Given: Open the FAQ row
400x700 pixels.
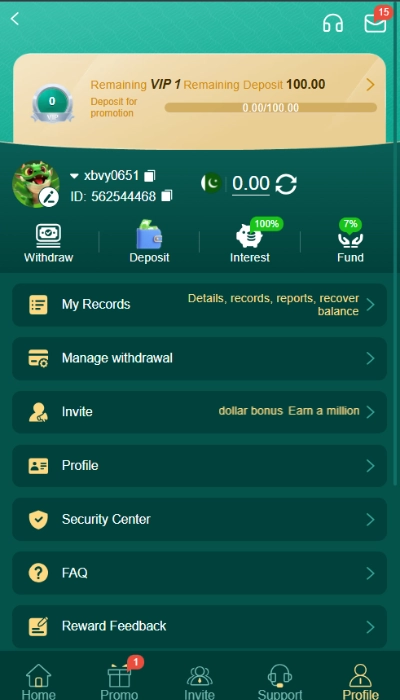Looking at the screenshot, I should pyautogui.click(x=200, y=573).
